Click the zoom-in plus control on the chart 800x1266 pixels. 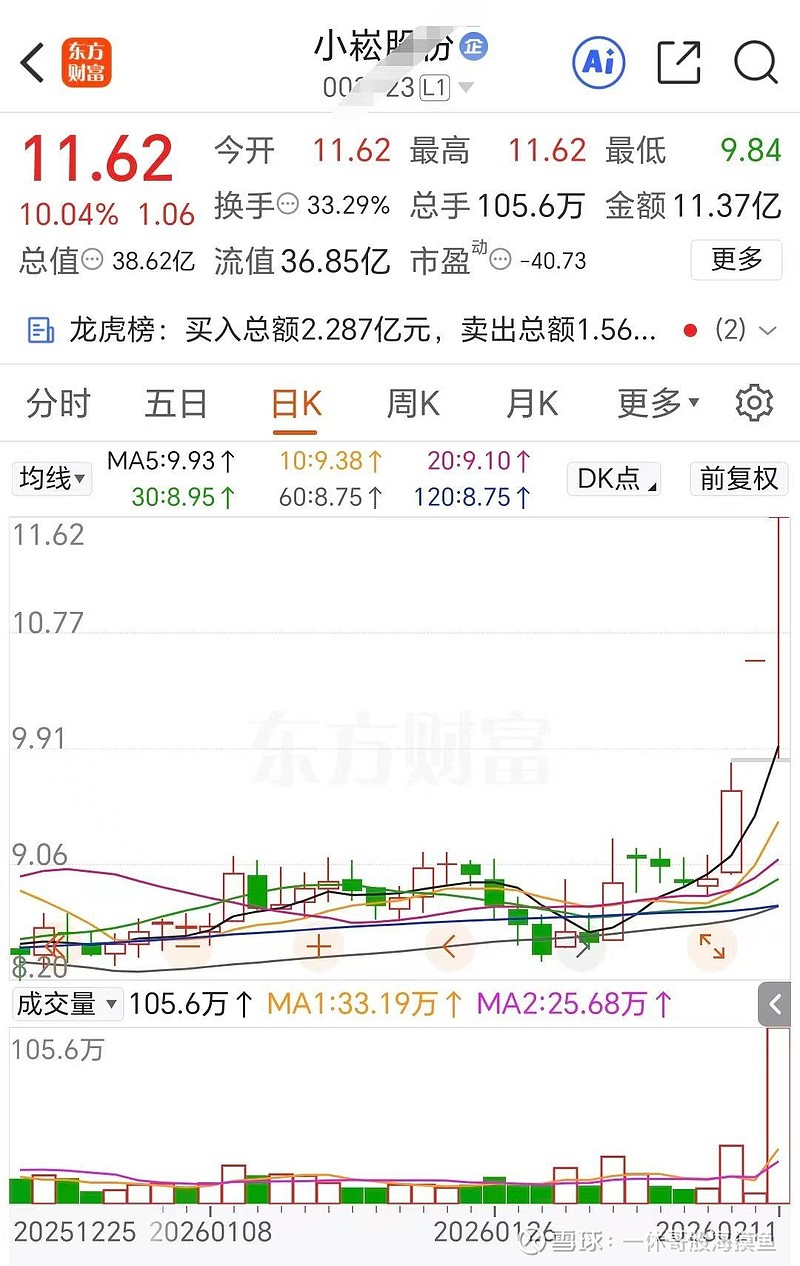[x=319, y=945]
